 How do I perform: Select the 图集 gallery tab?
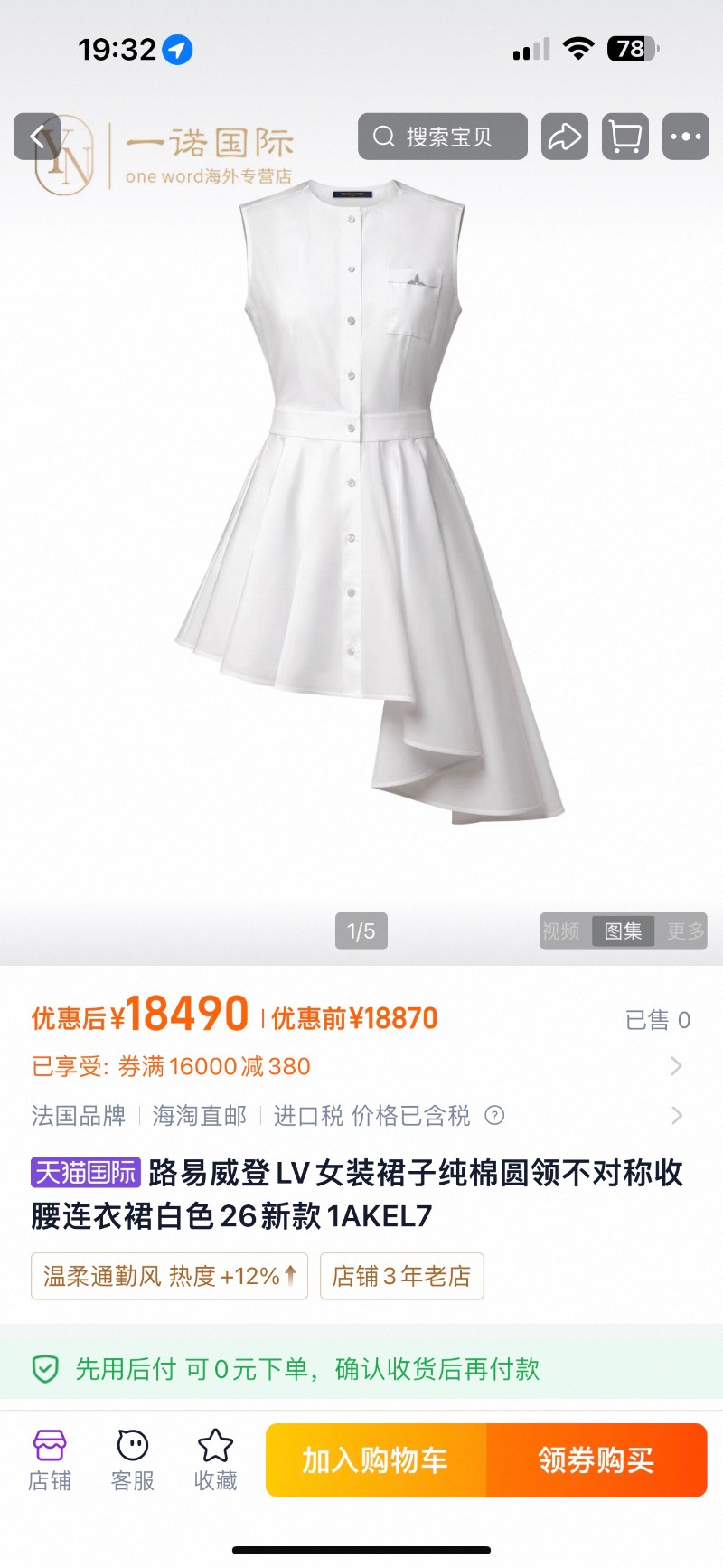(x=623, y=931)
